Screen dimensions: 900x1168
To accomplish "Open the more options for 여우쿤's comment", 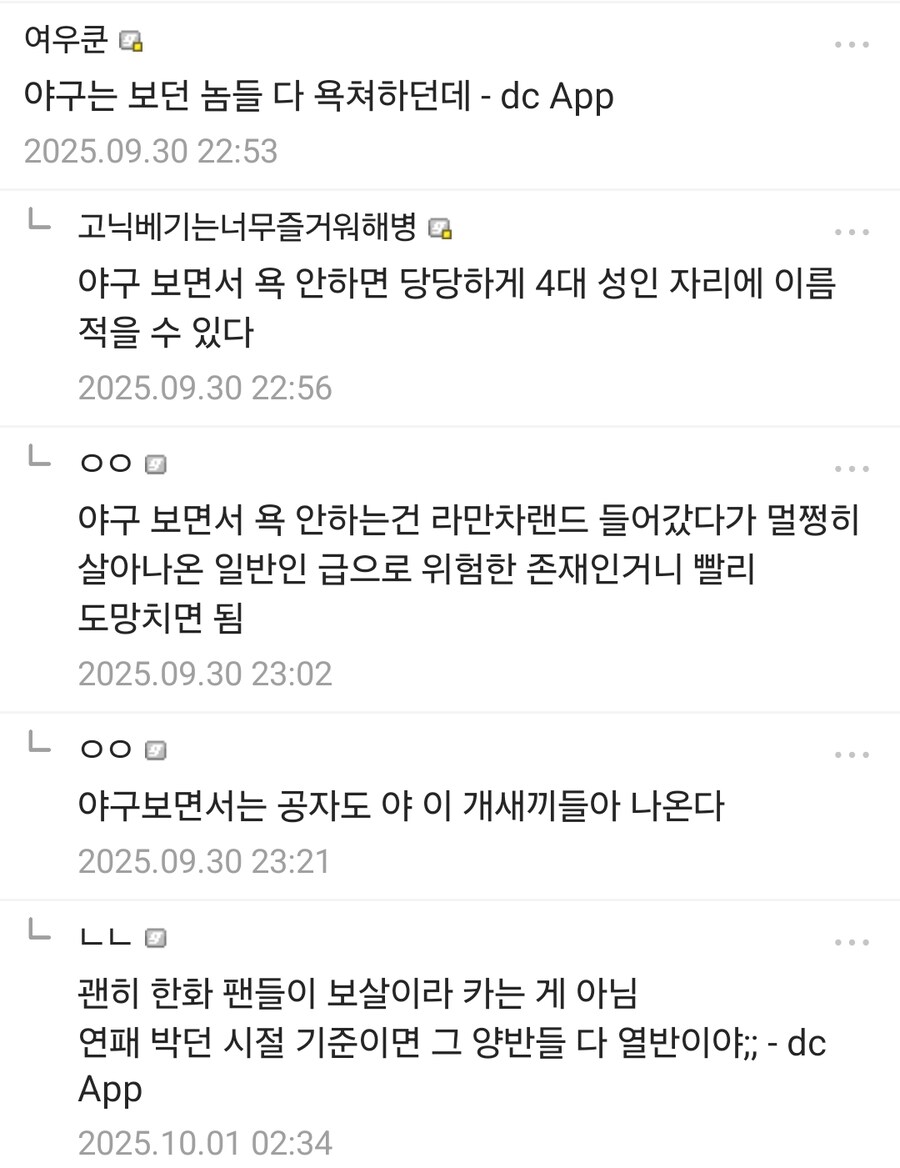I will click(851, 45).
